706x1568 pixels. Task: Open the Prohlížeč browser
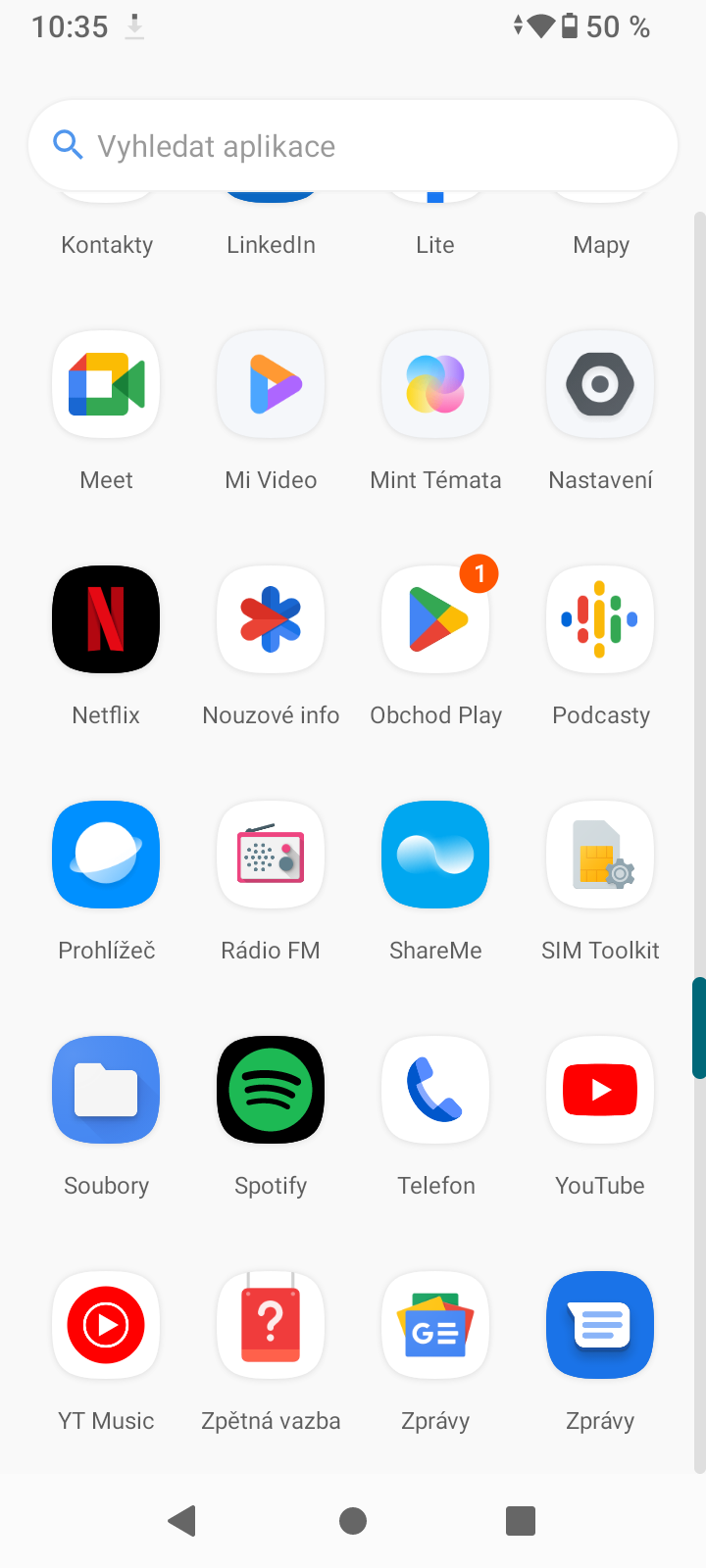(106, 855)
